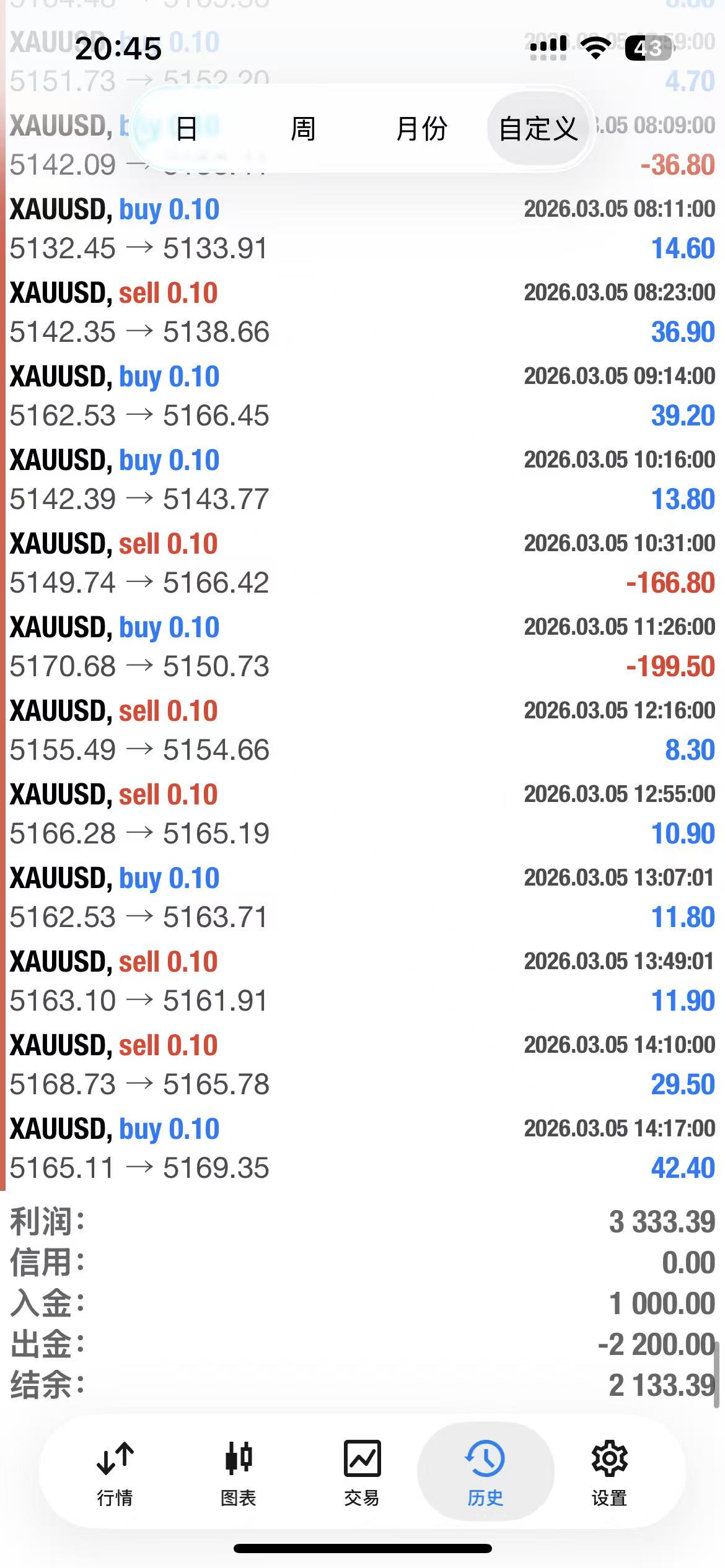725x1568 pixels.
Task: View the sell trade with 36.90 profit
Action: point(362,313)
